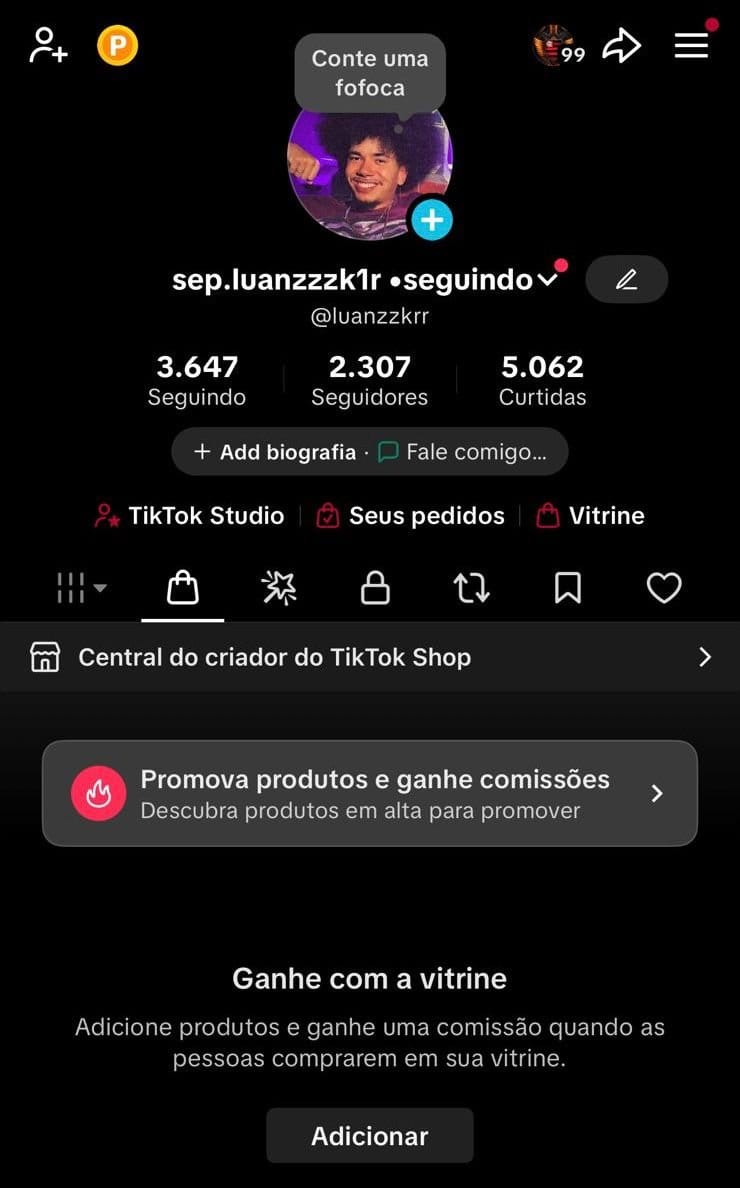Tap the plus on the profile picture
Viewport: 740px width, 1188px height.
point(431,220)
